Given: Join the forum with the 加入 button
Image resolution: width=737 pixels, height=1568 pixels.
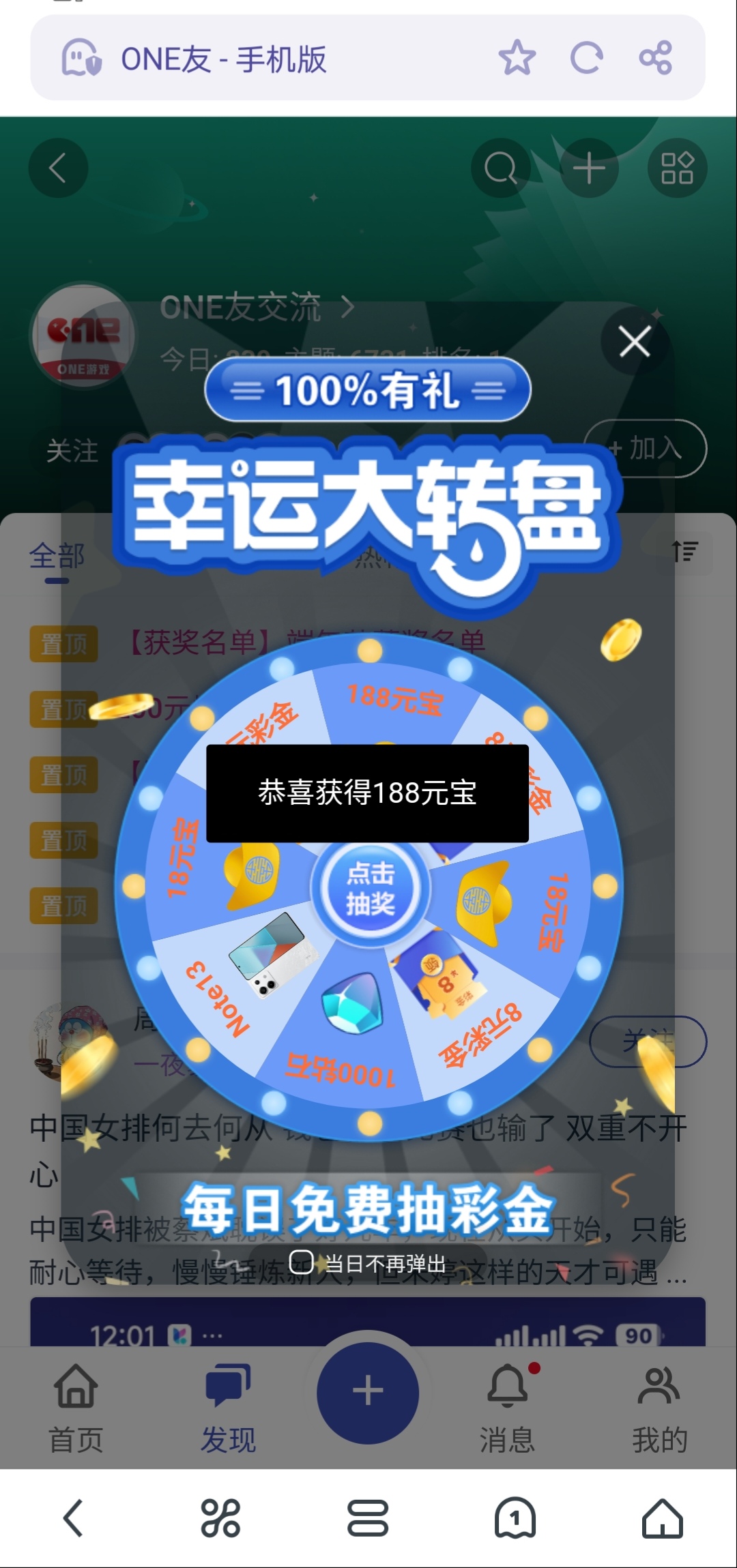Looking at the screenshot, I should point(646,448).
